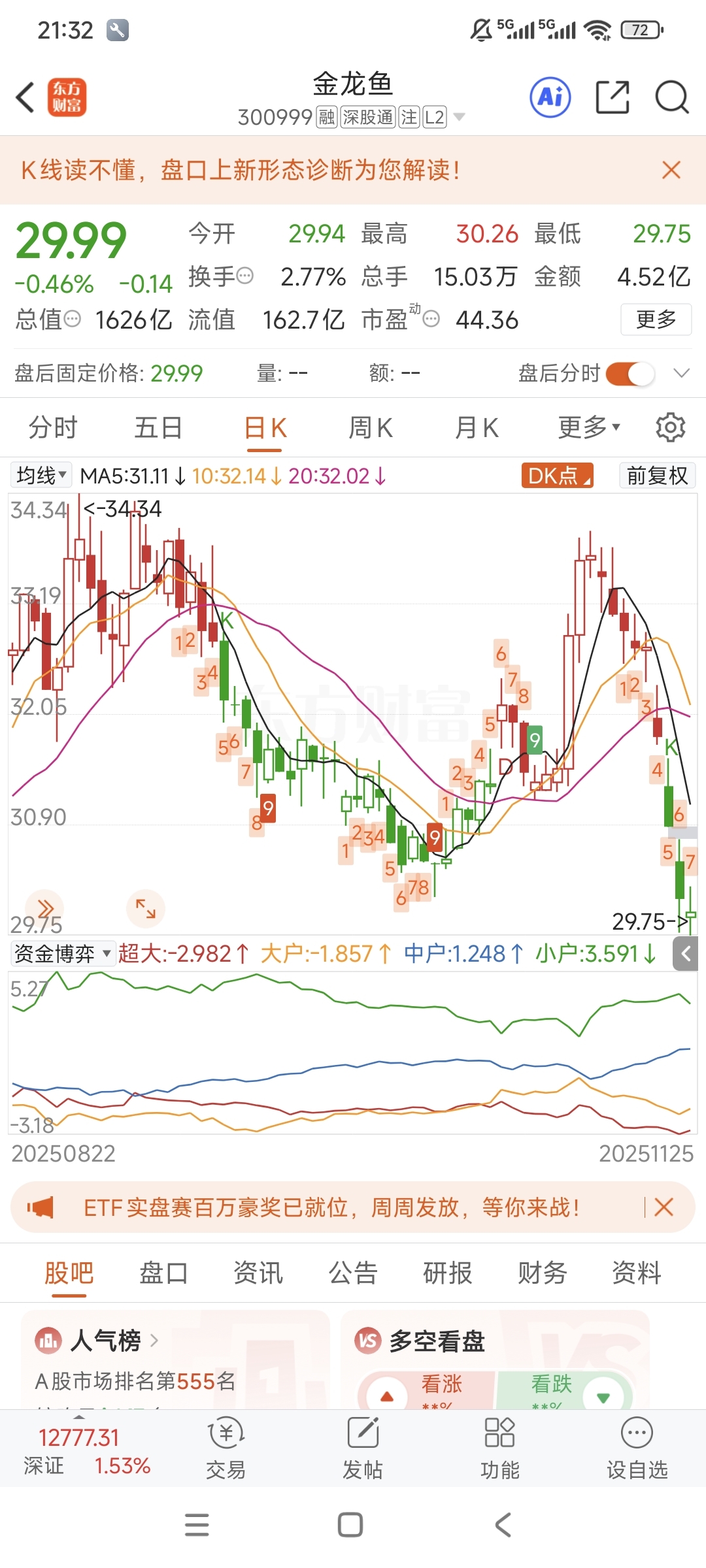Image resolution: width=706 pixels, height=1568 pixels.
Task: Open the 均线 indicator dropdown
Action: 42,476
